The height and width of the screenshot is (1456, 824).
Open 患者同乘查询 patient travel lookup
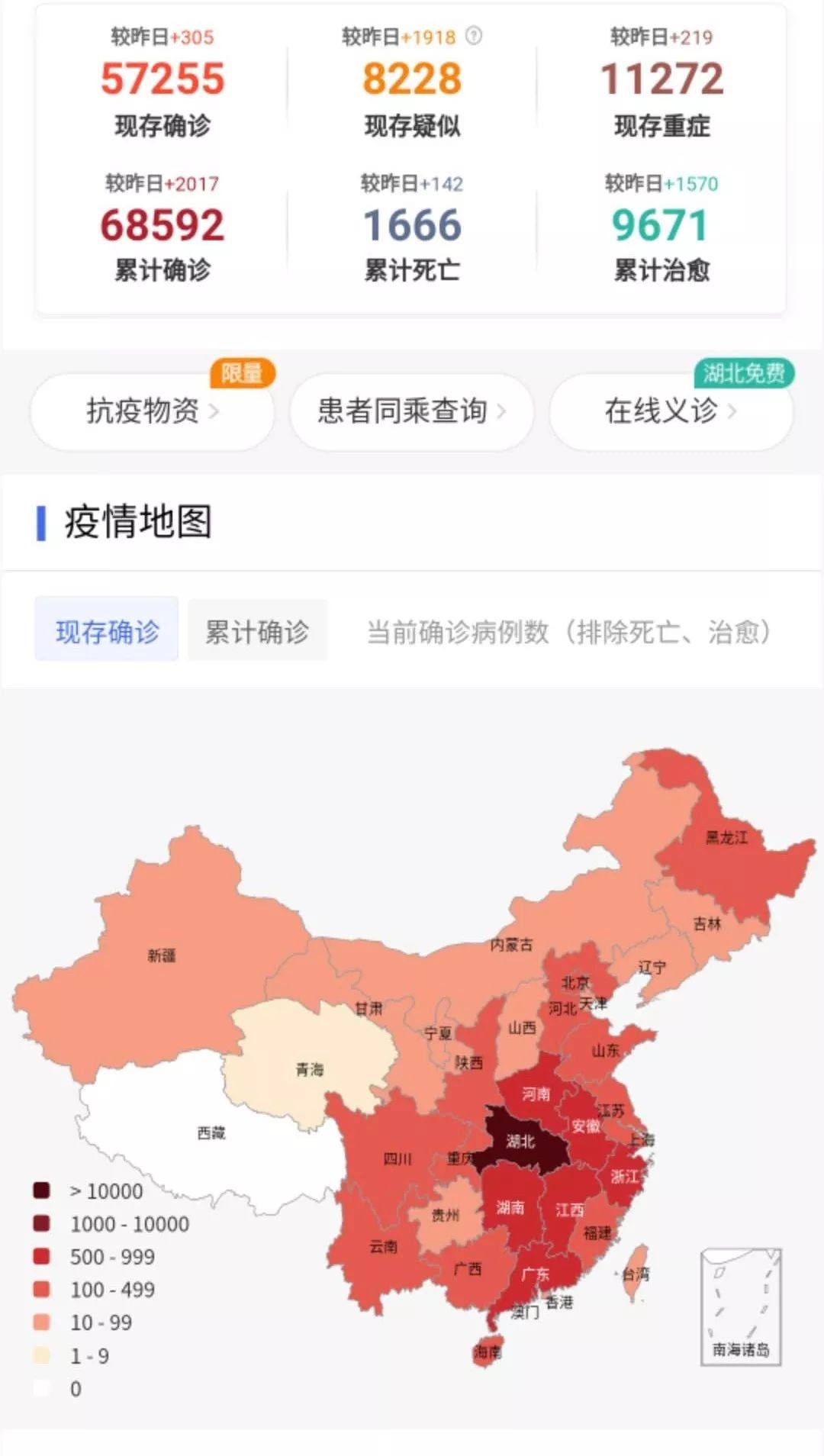(411, 411)
